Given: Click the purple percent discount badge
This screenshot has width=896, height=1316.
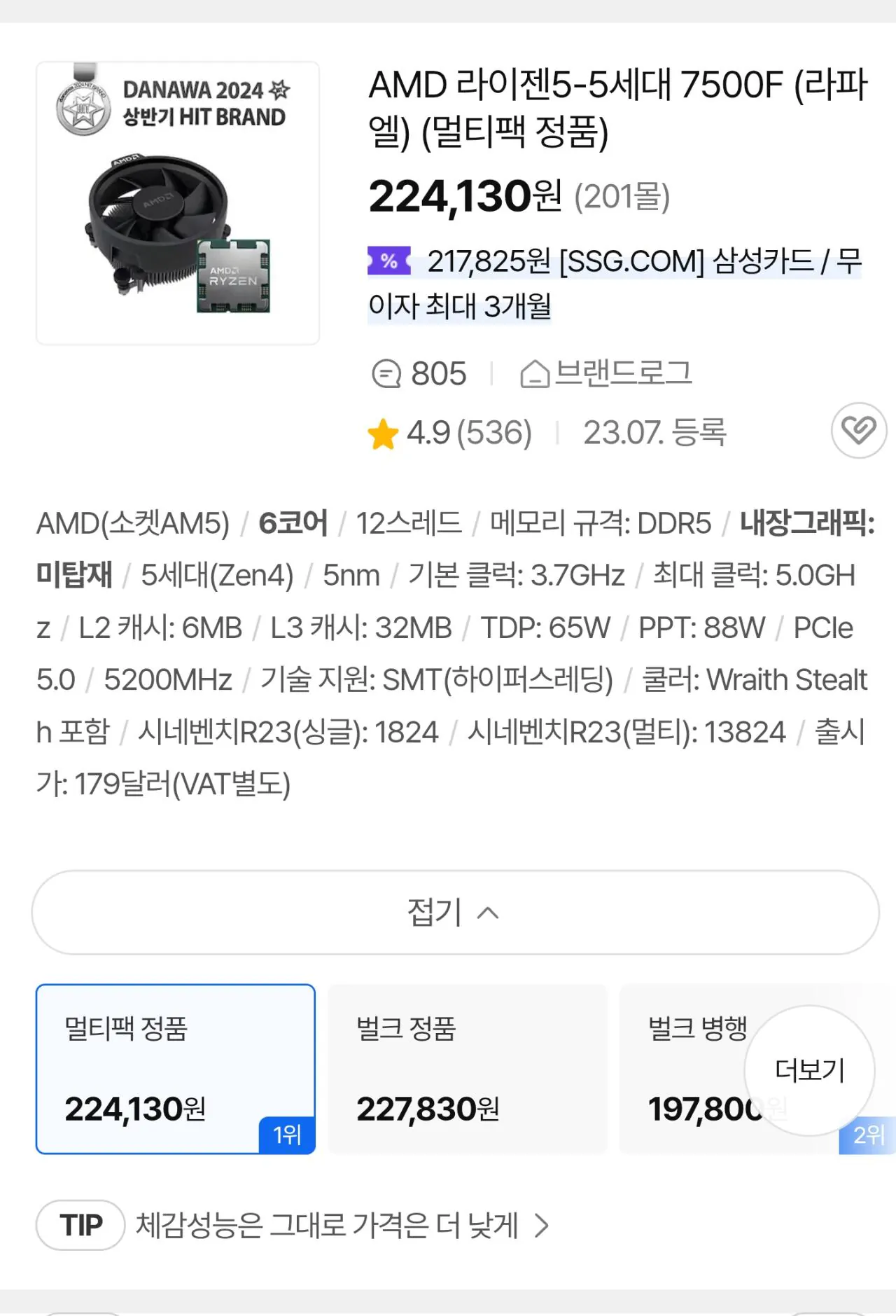Looking at the screenshot, I should 389,261.
